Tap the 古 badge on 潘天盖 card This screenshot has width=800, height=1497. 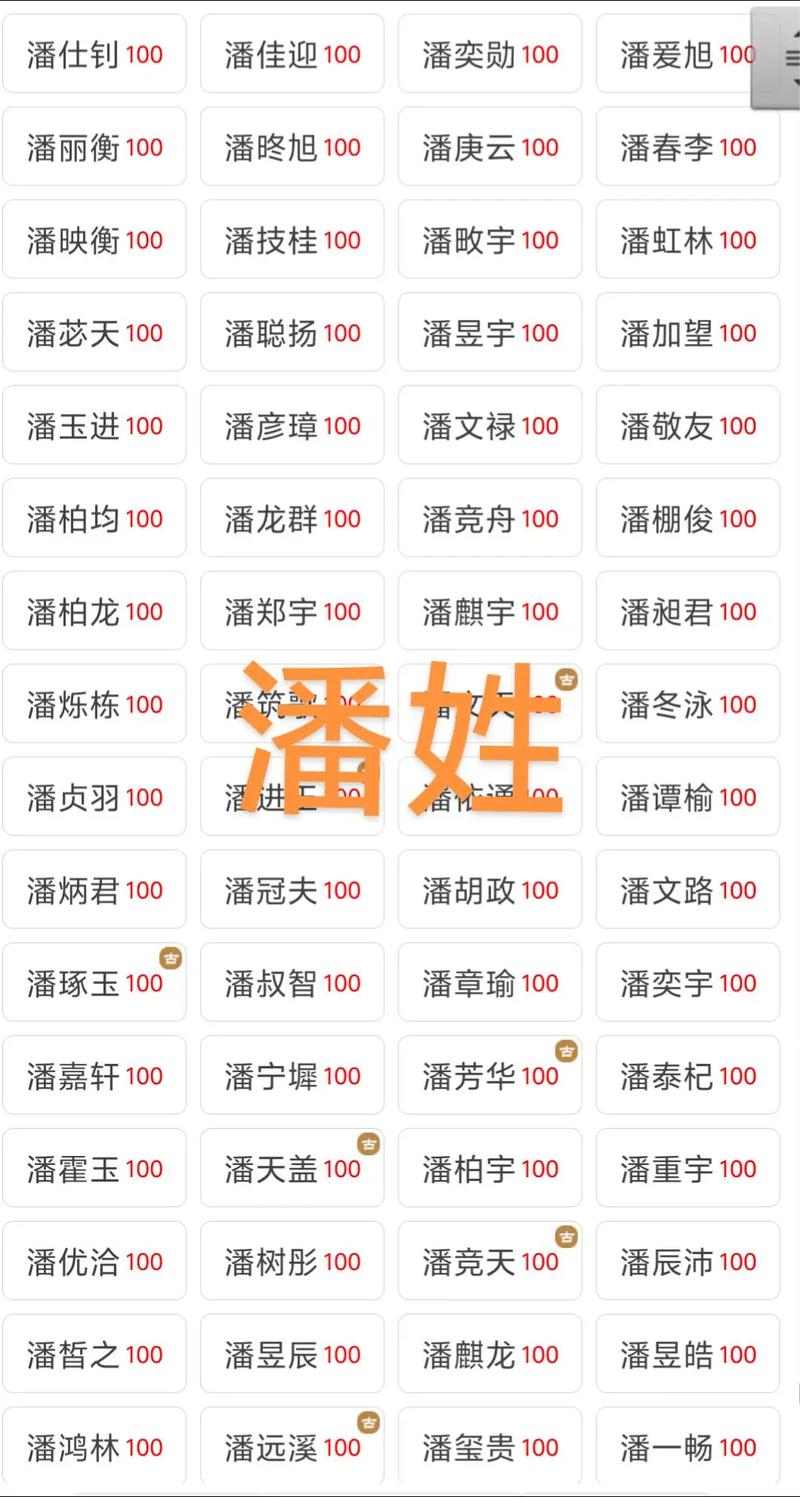[368, 1144]
